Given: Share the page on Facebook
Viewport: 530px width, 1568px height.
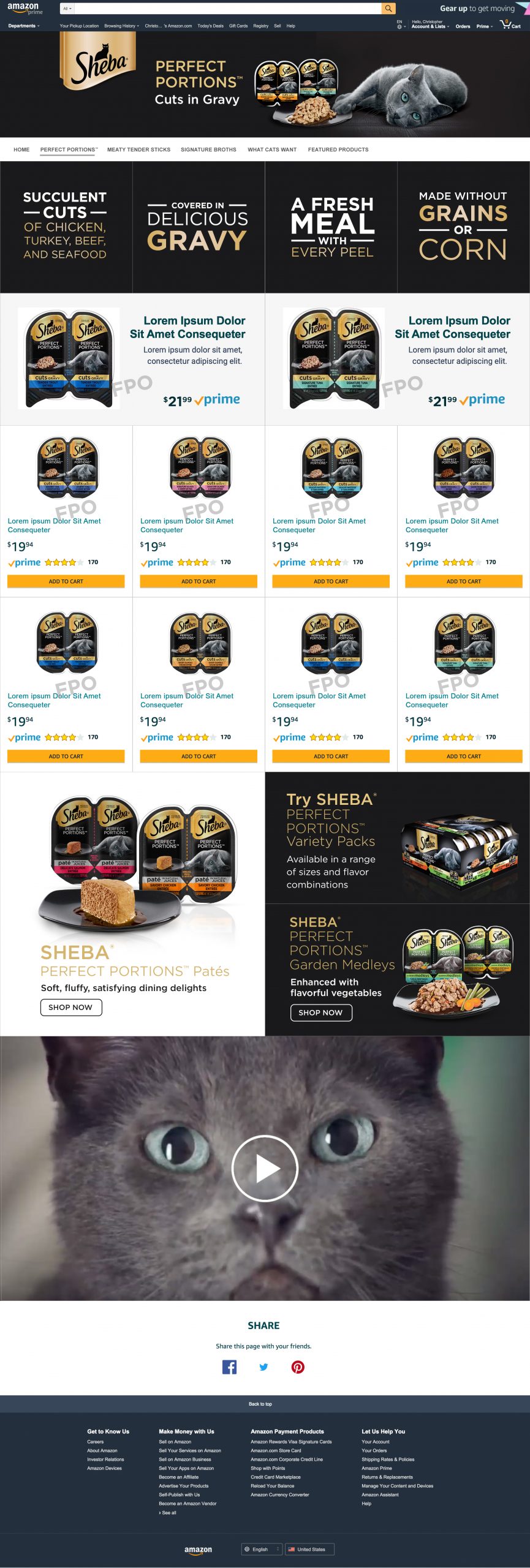Looking at the screenshot, I should point(229,1367).
